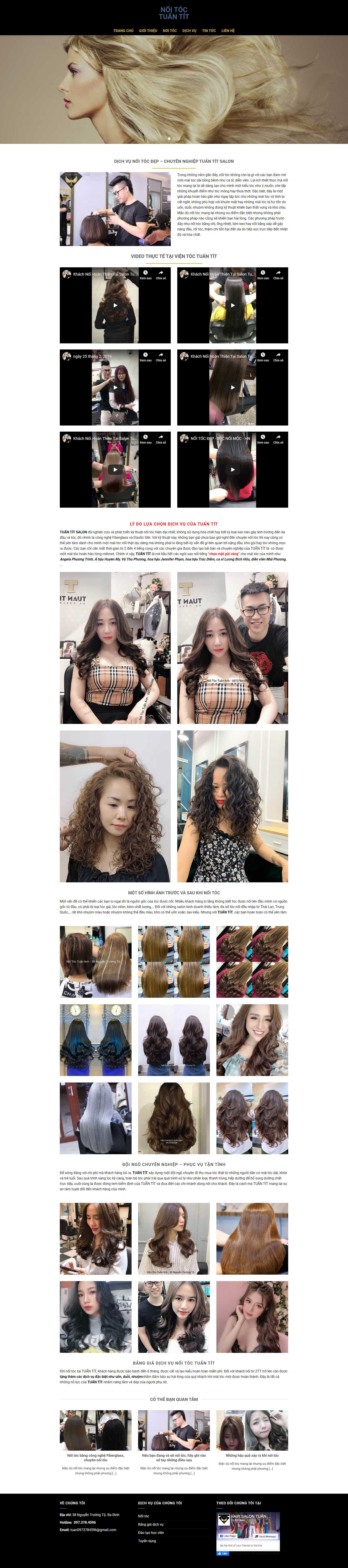Play the 'NỐI TÓC ĐẸP - TÓC NỐI MỐC' video
Screen dimensions: 348x1568
[x=232, y=469]
